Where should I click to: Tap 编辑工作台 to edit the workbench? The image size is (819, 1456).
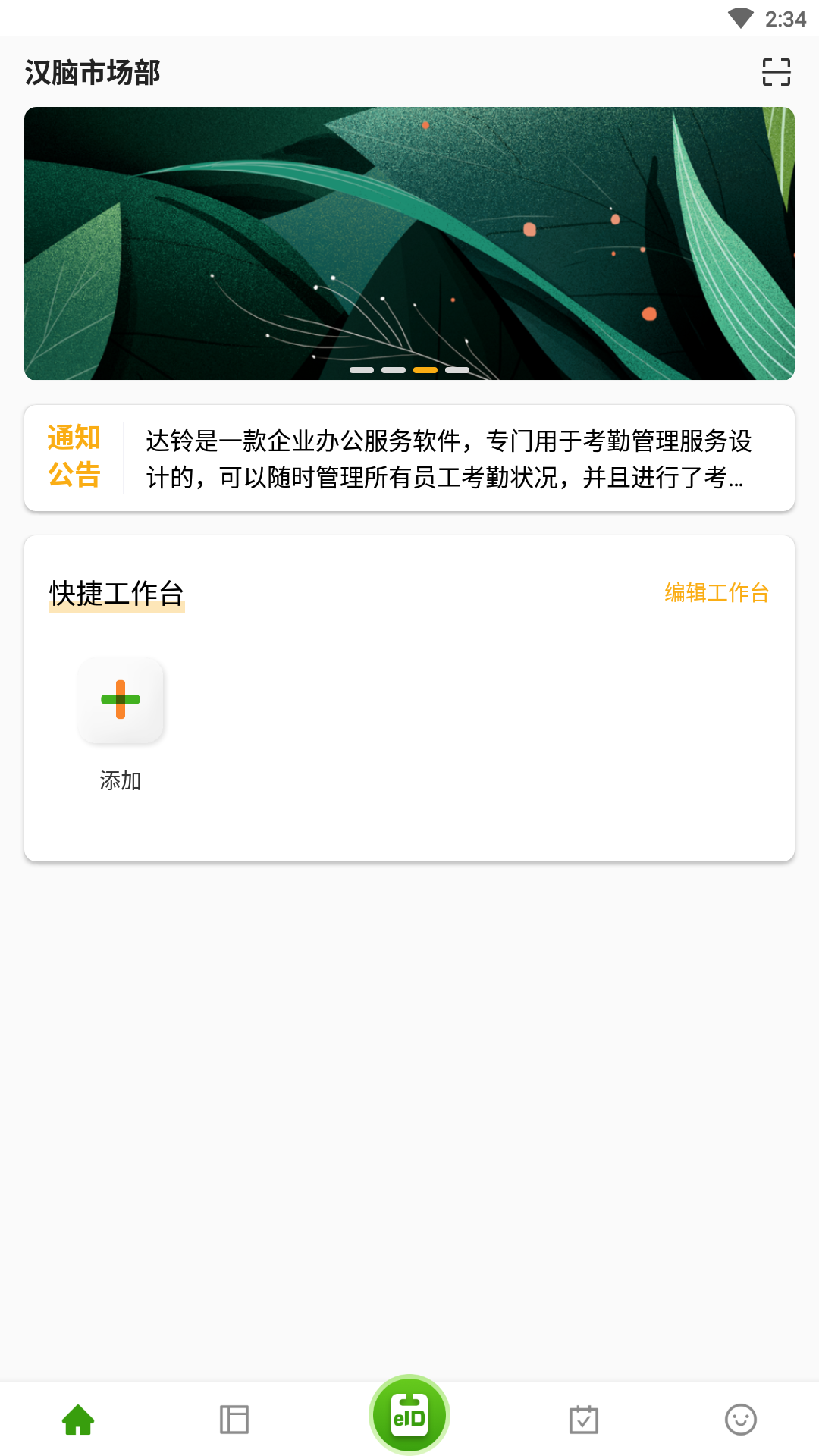click(x=717, y=593)
